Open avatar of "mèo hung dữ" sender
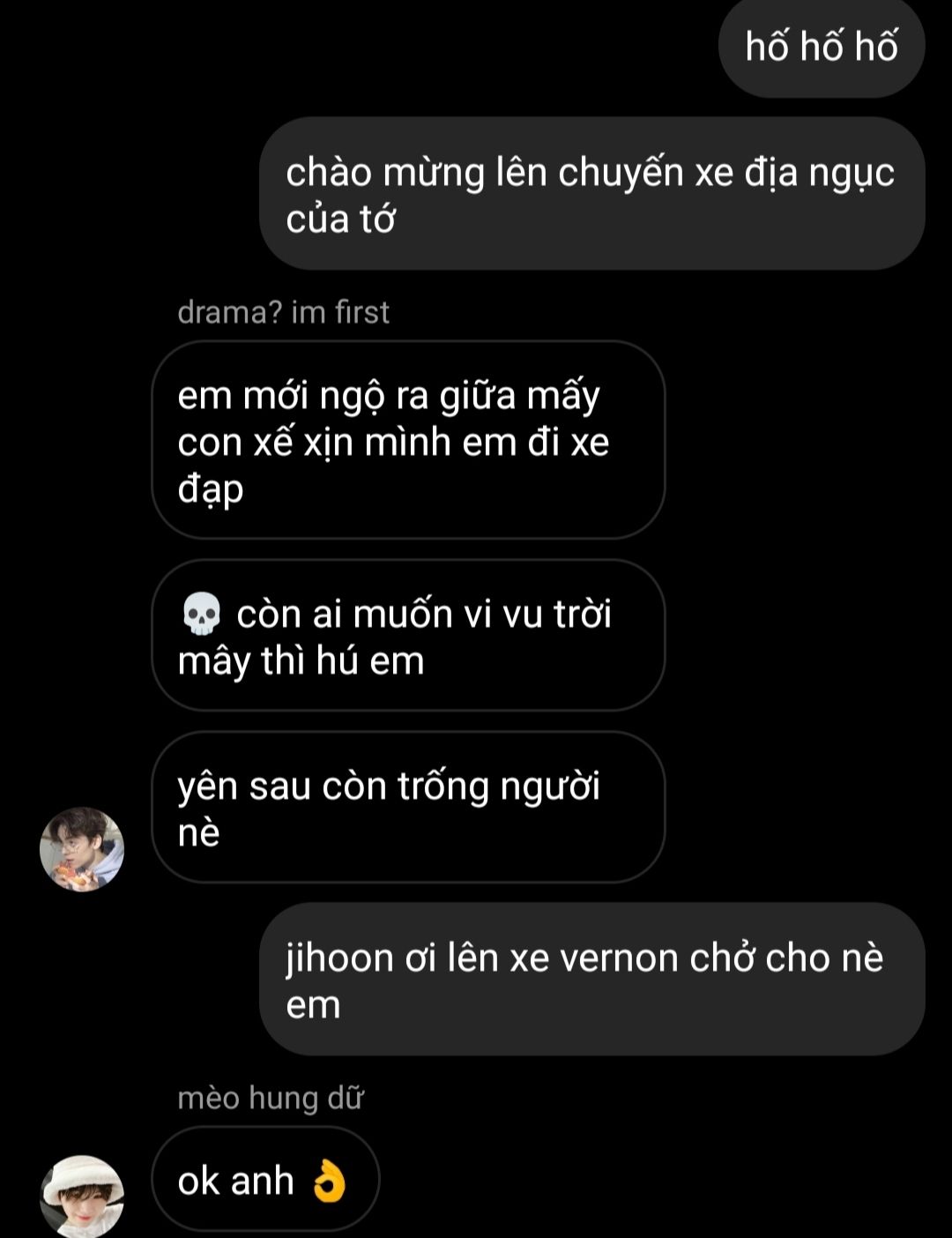 pos(82,1196)
